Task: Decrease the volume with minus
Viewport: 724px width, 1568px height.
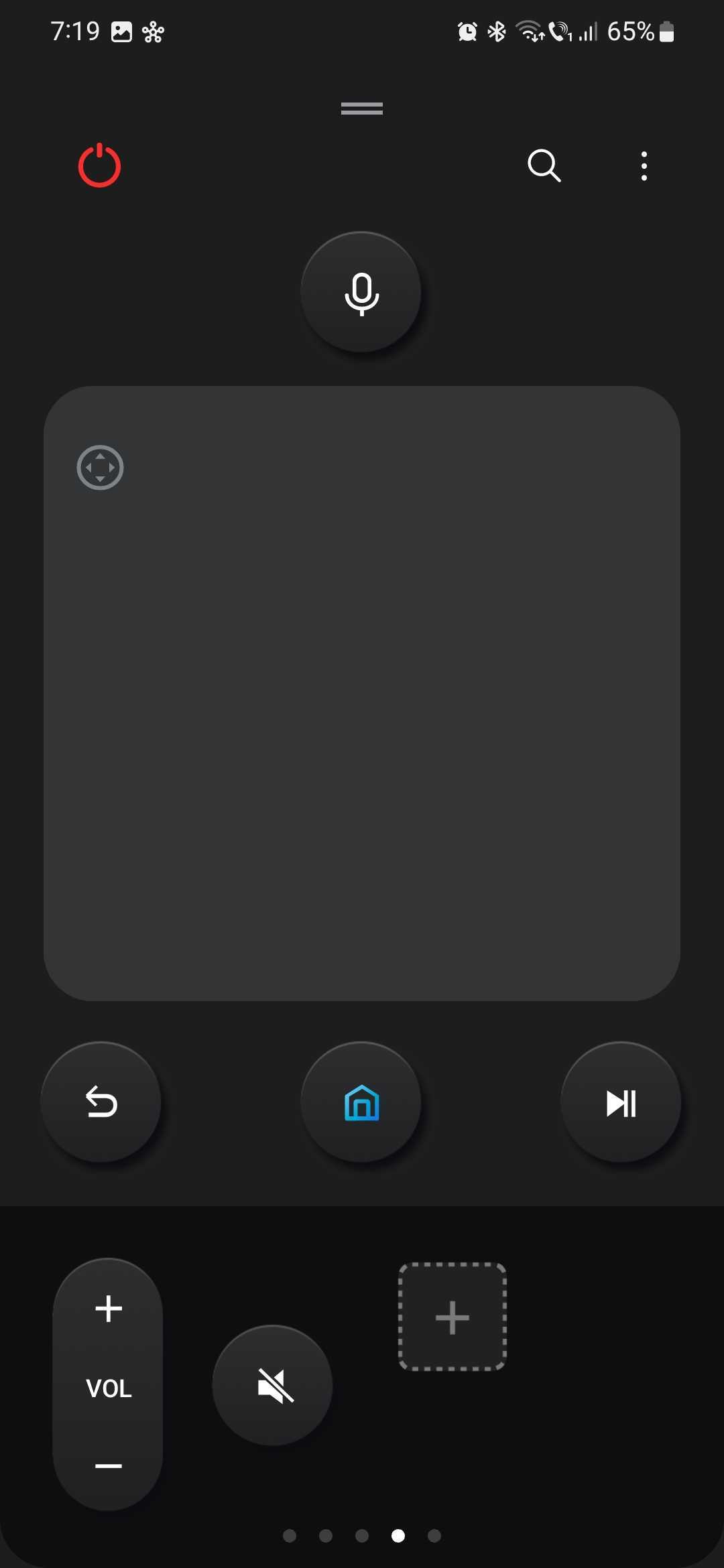Action: click(x=109, y=1466)
